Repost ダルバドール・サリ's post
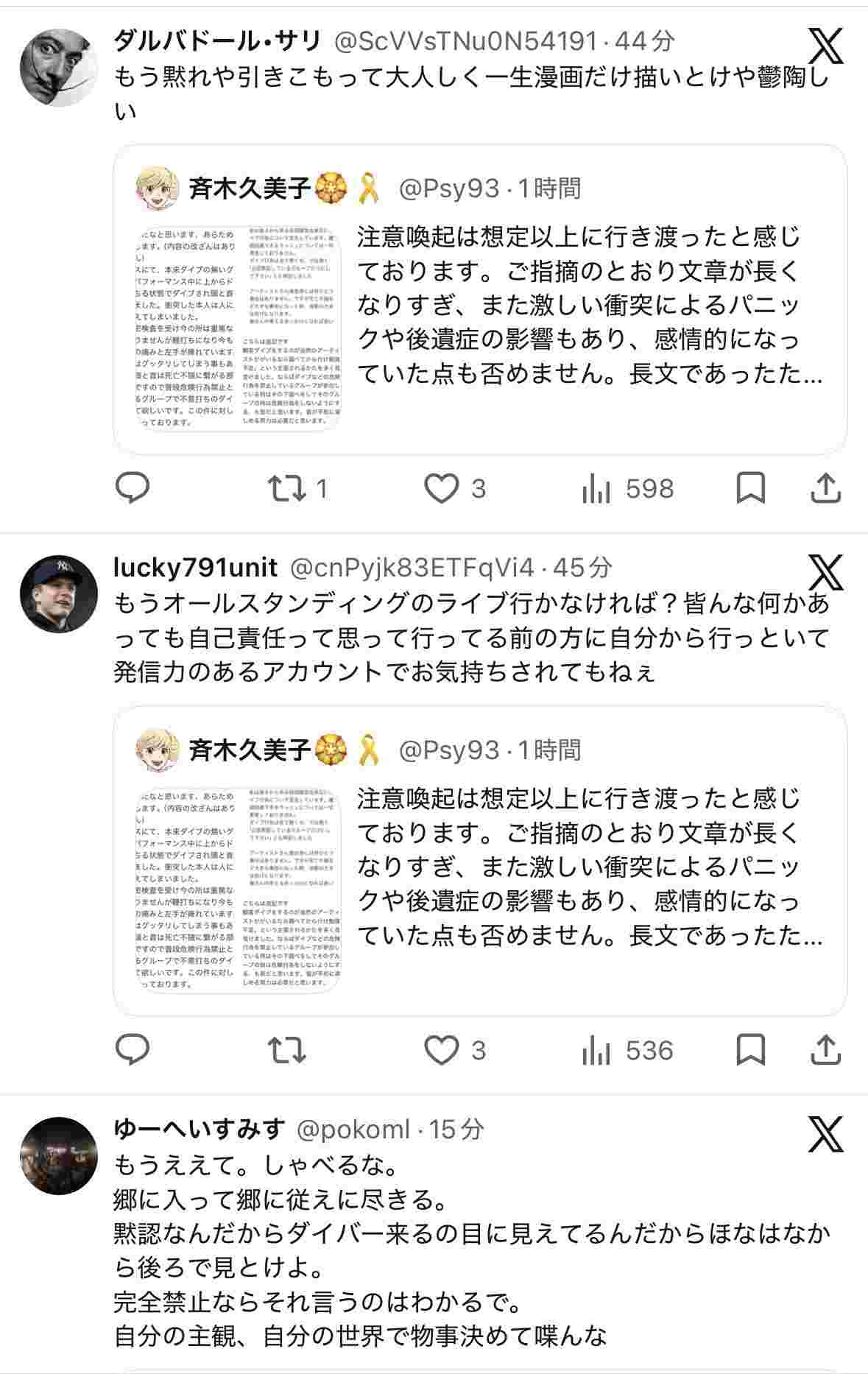The image size is (868, 1374). coord(287,488)
